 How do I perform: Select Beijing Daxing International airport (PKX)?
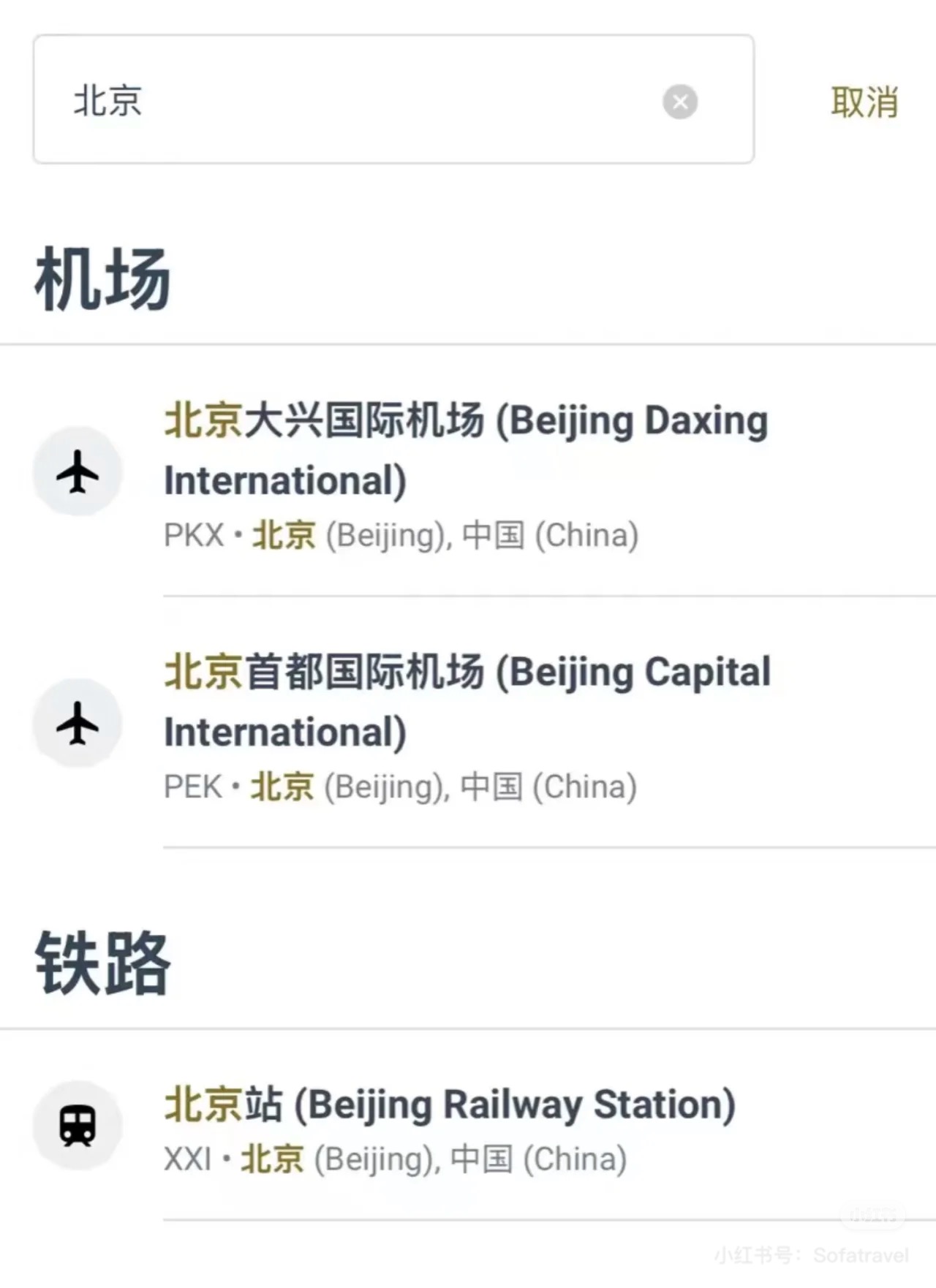coord(468,473)
